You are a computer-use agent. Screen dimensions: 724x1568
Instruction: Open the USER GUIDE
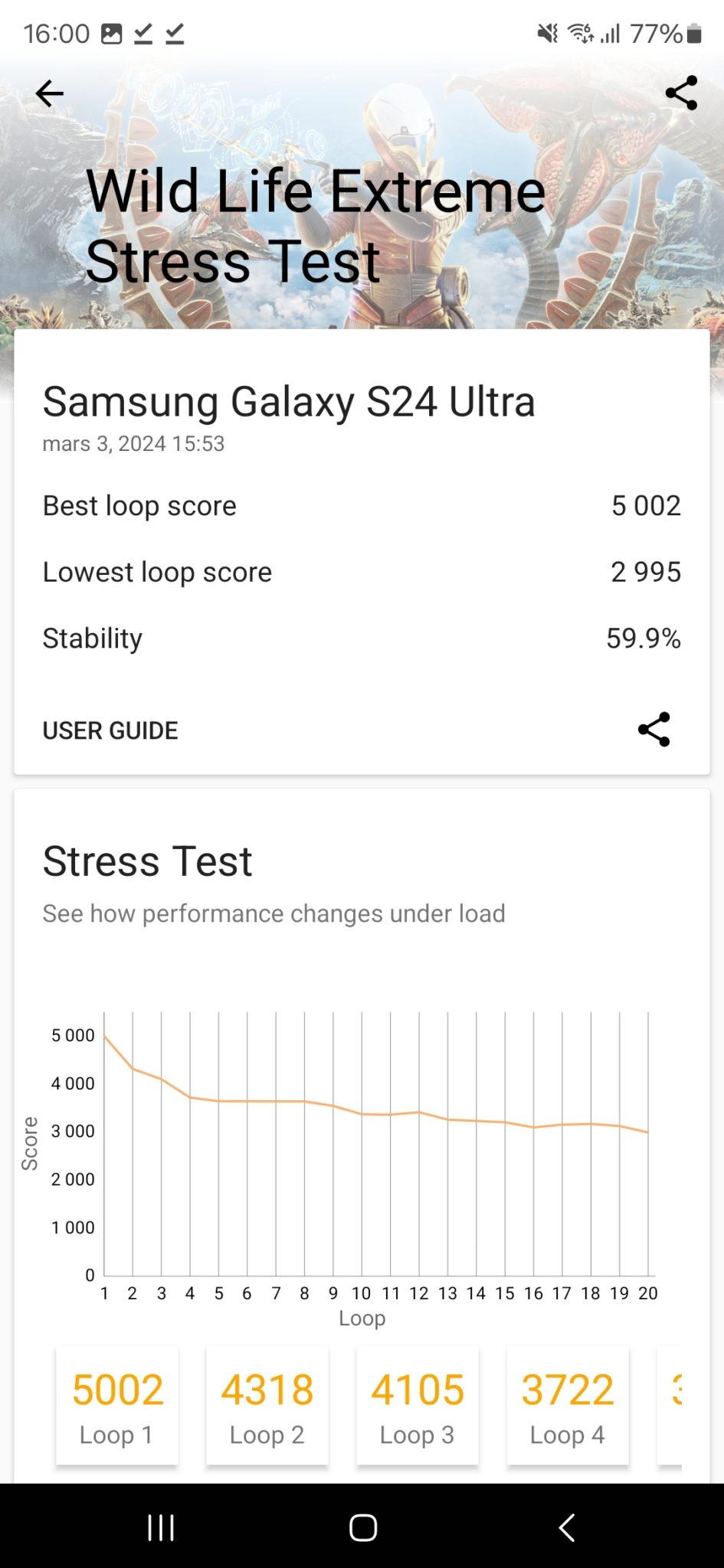click(x=110, y=730)
